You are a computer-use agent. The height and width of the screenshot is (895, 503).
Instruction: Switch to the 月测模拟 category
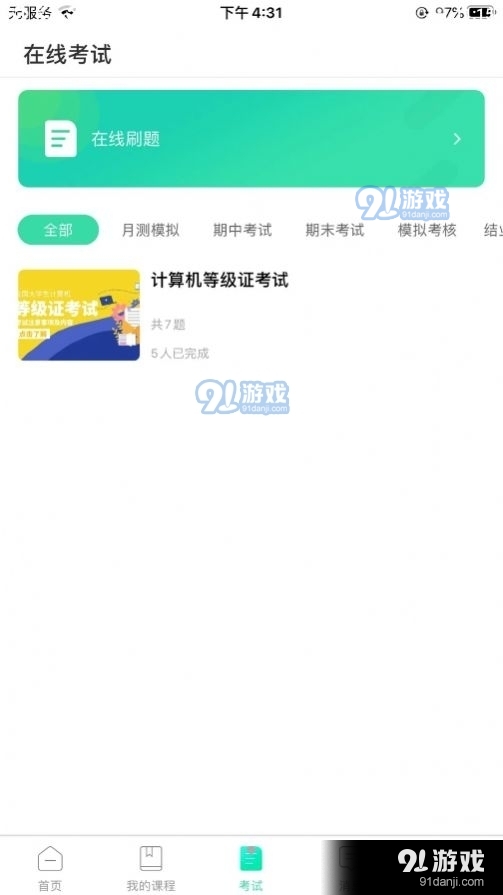[x=151, y=230]
